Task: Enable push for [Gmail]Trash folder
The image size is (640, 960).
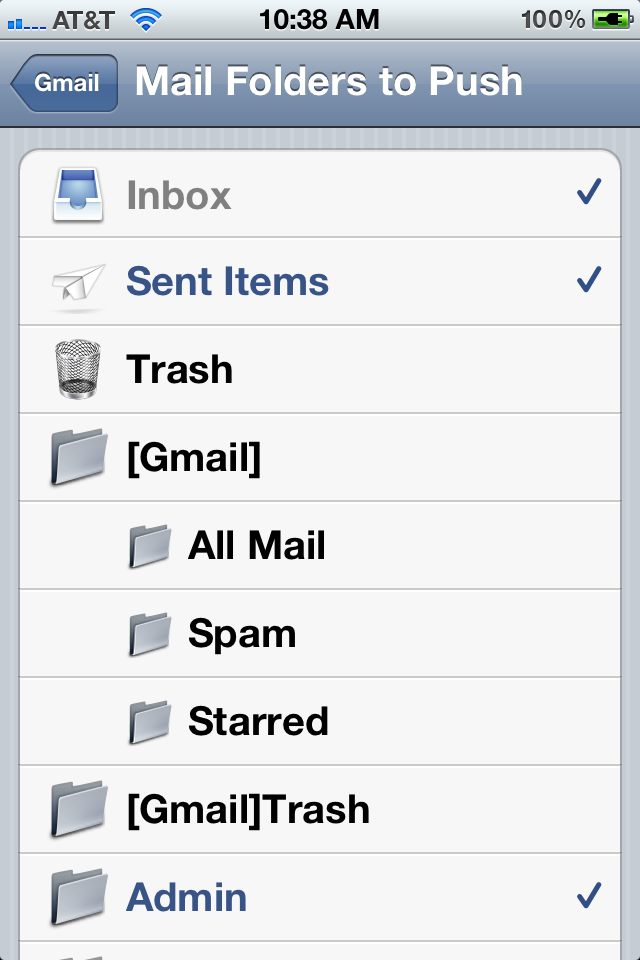Action: click(320, 810)
